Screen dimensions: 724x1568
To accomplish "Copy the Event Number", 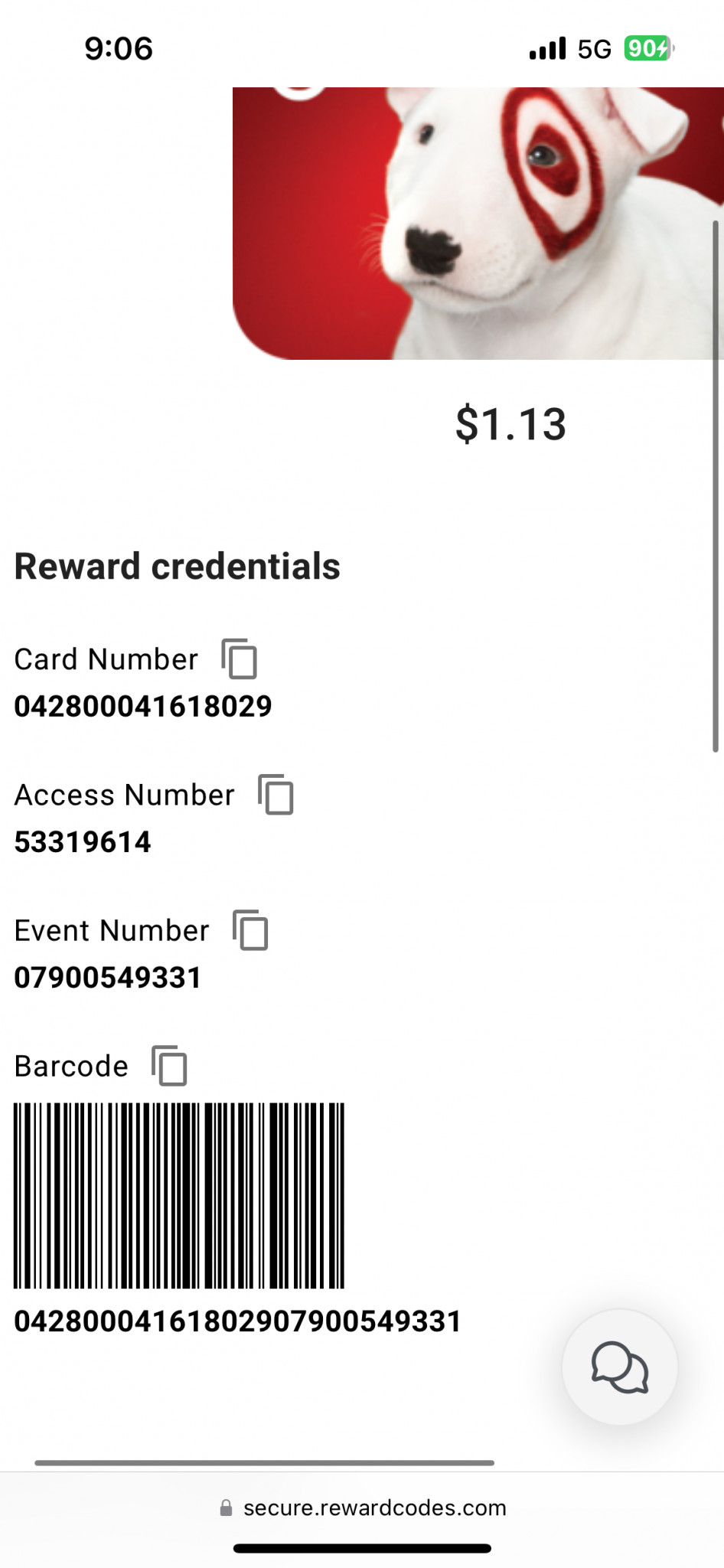I will pos(250,930).
